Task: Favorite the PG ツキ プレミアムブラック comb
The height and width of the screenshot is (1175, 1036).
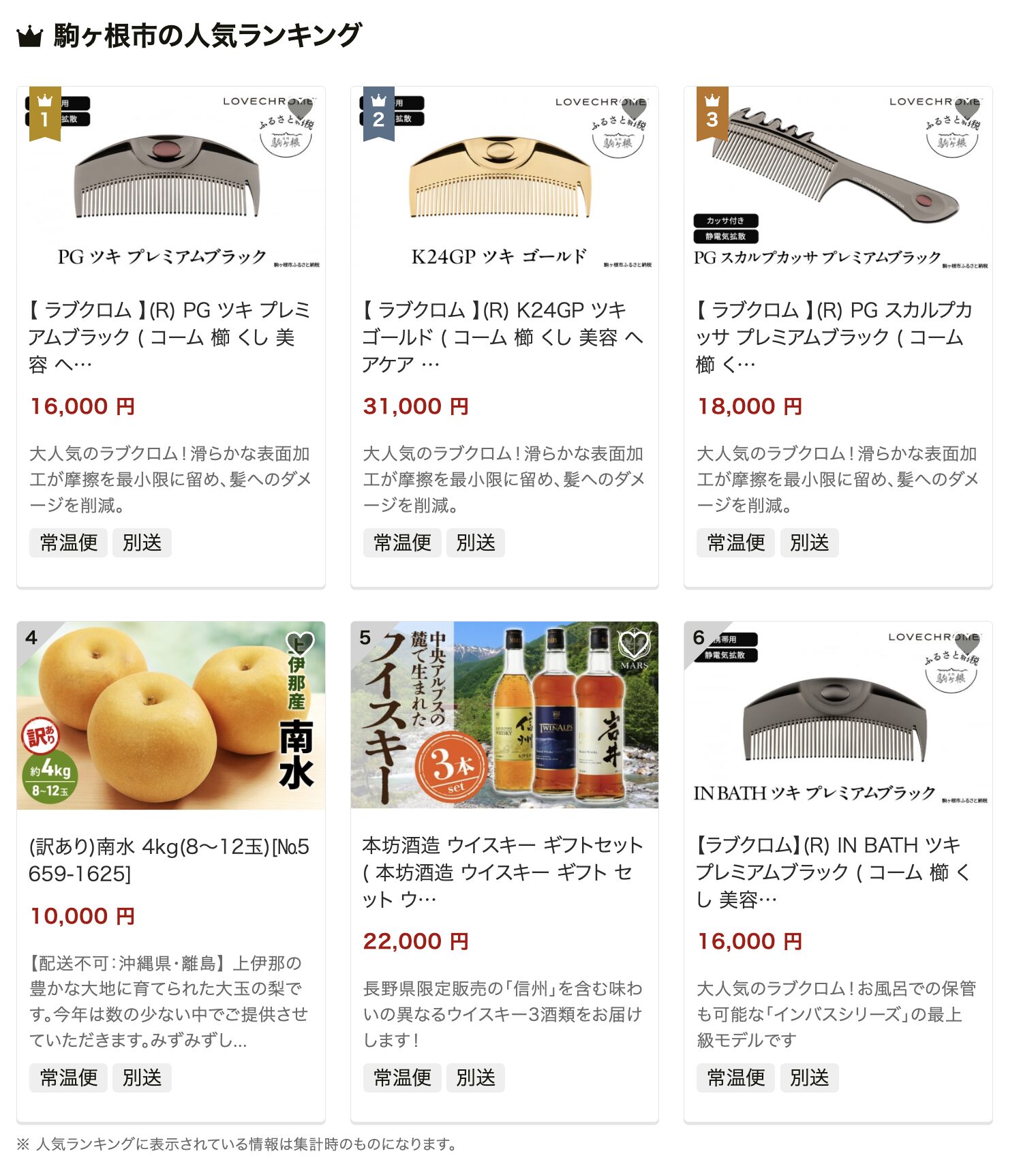Action: pyautogui.click(x=300, y=108)
